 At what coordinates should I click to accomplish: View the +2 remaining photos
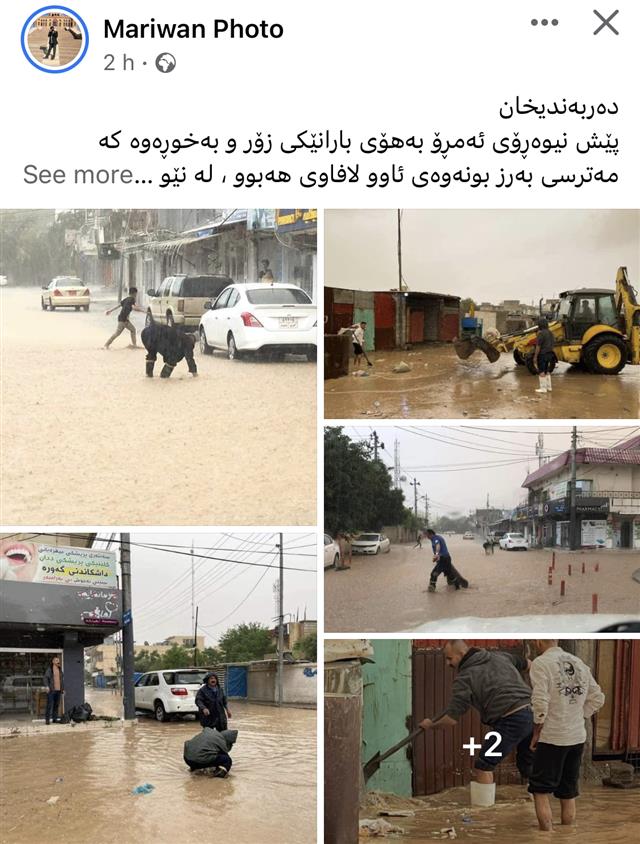pyautogui.click(x=481, y=741)
